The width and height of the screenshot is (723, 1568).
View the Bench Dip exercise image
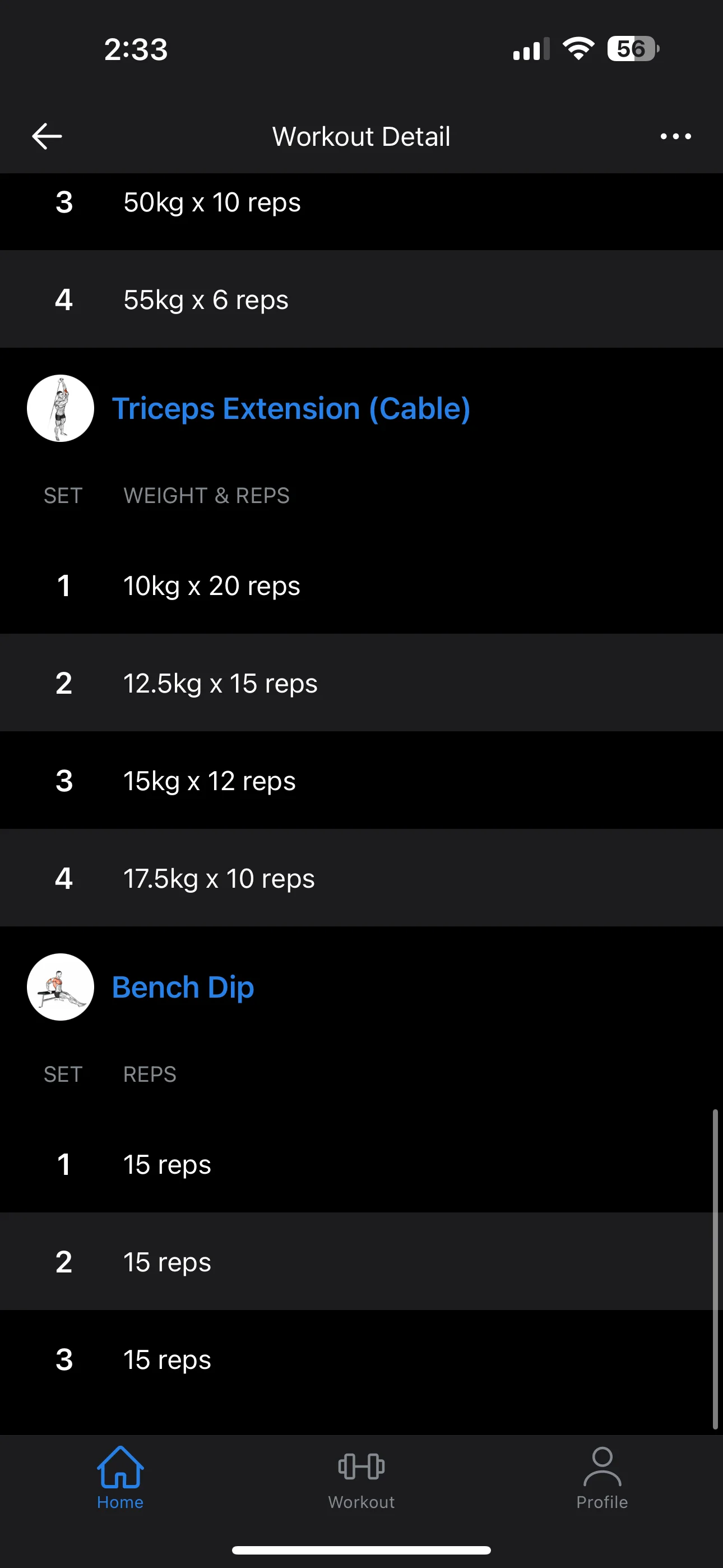61,988
